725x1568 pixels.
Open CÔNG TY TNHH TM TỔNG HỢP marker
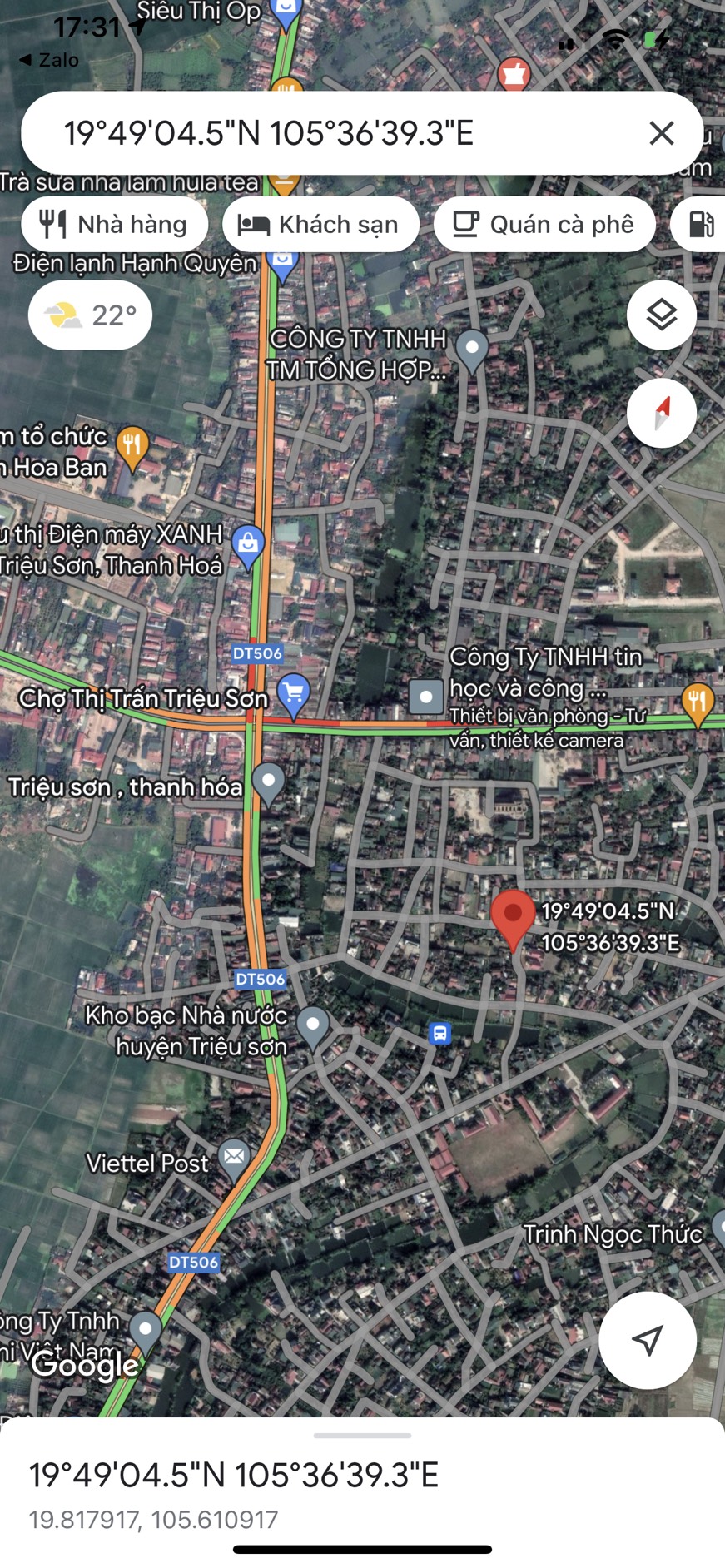tap(472, 348)
